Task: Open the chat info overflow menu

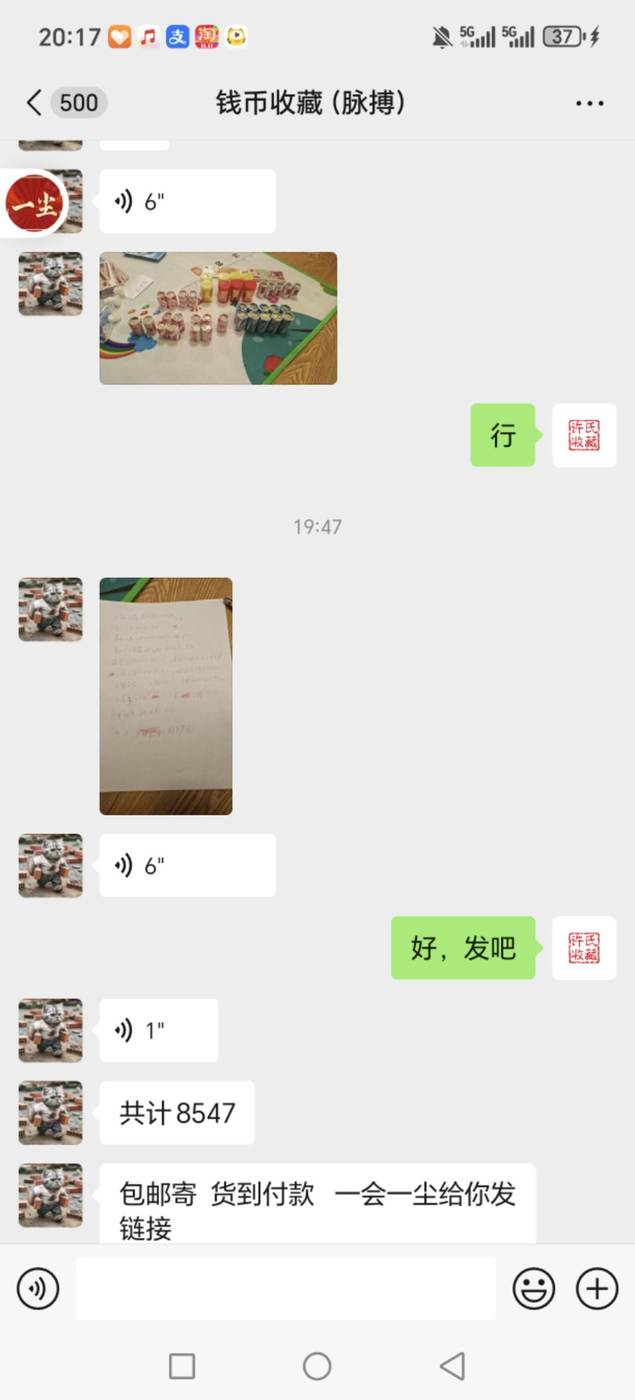Action: [x=589, y=103]
